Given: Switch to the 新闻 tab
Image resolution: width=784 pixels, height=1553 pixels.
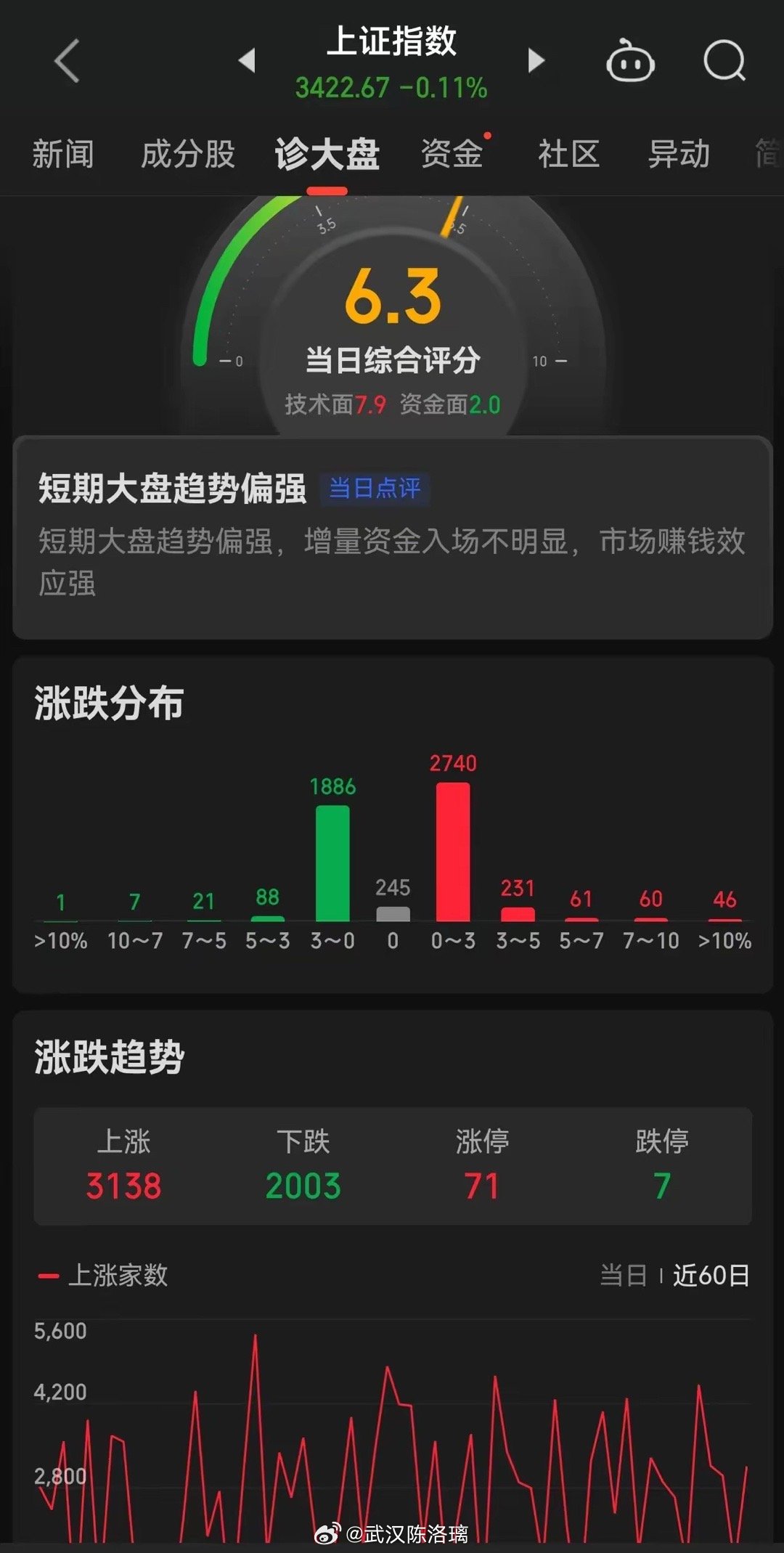Looking at the screenshot, I should point(63,154).
